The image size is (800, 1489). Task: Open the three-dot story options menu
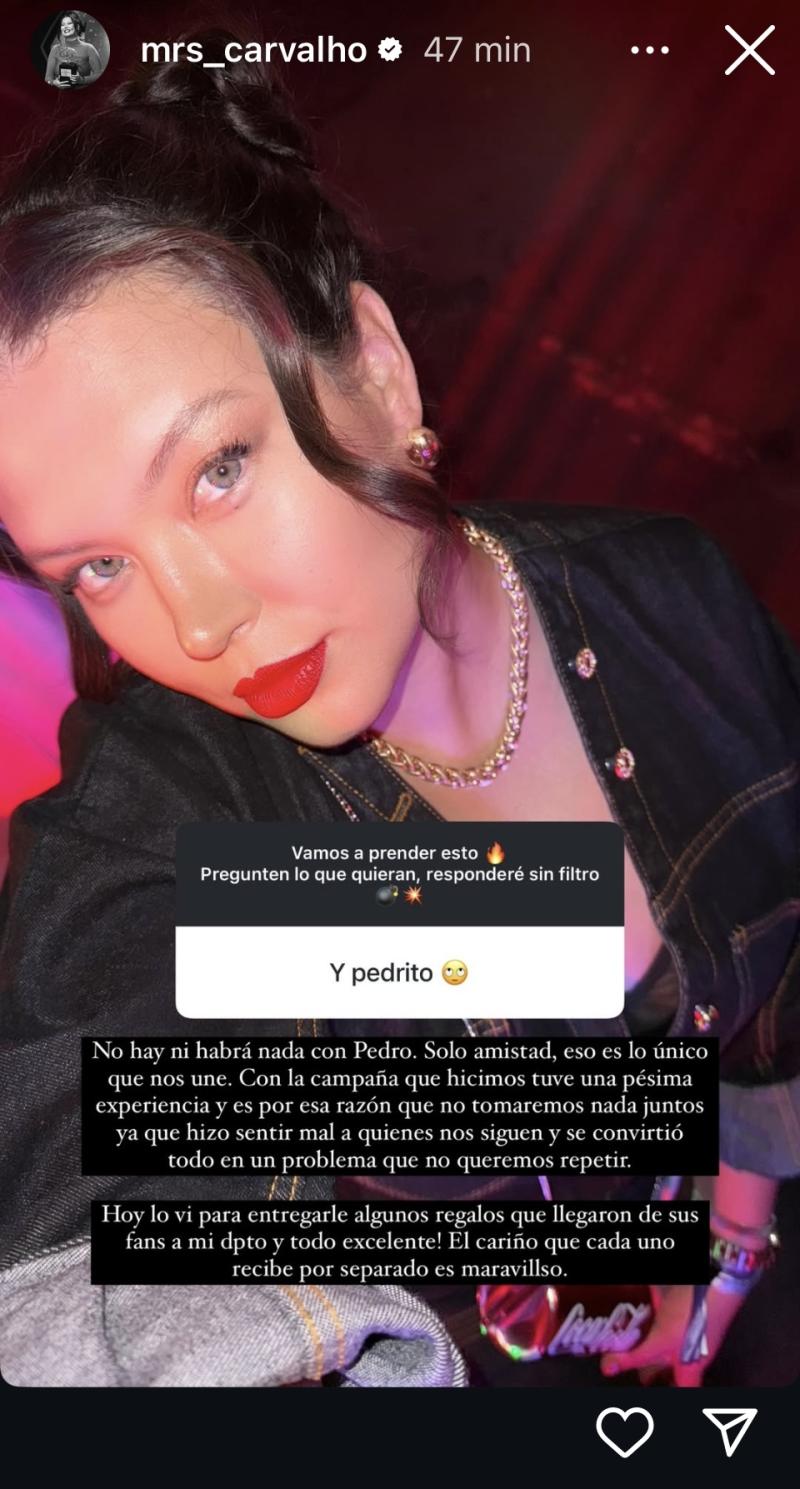click(650, 50)
